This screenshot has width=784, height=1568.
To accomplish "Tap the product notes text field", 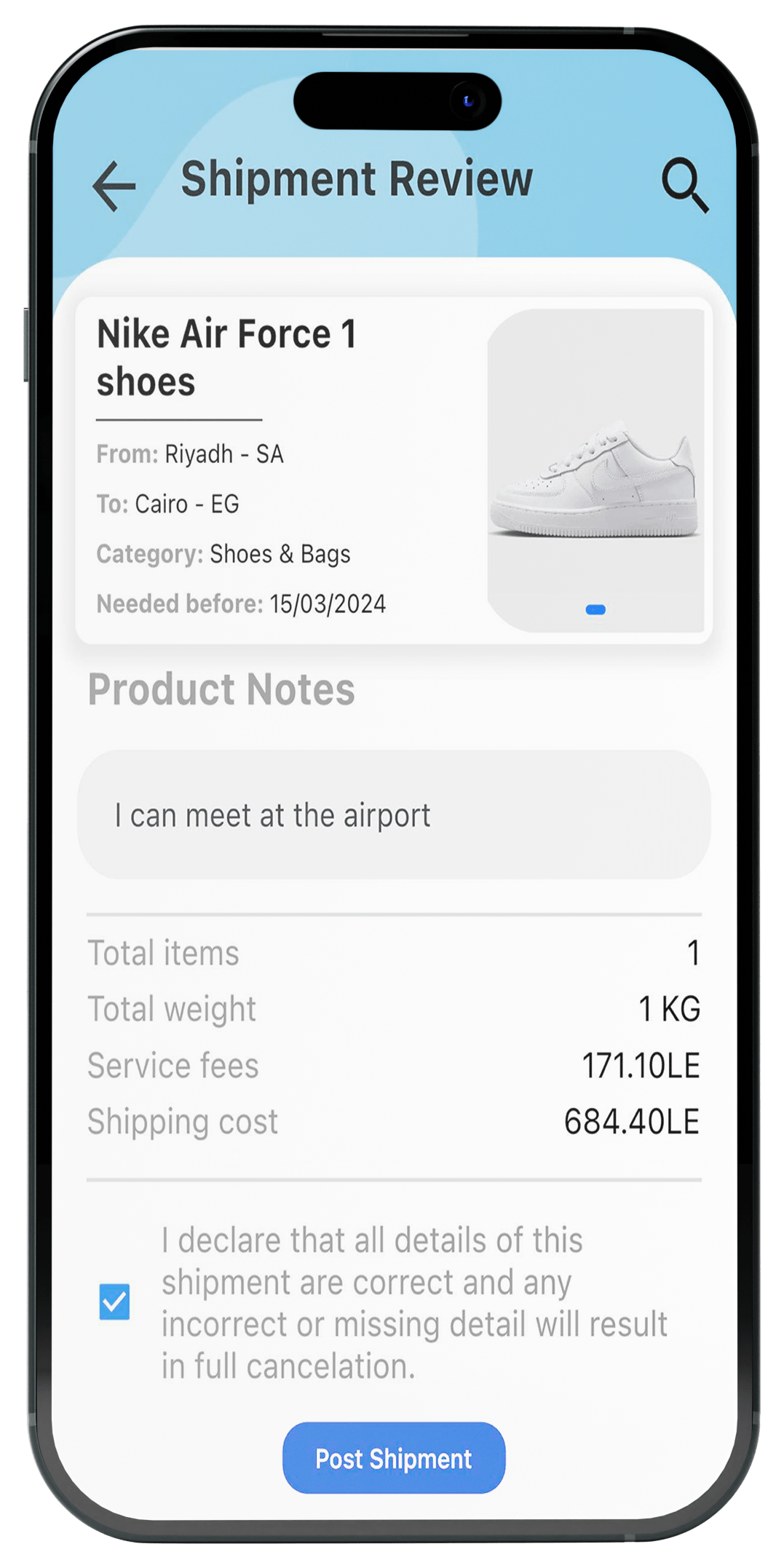I will tap(394, 815).
